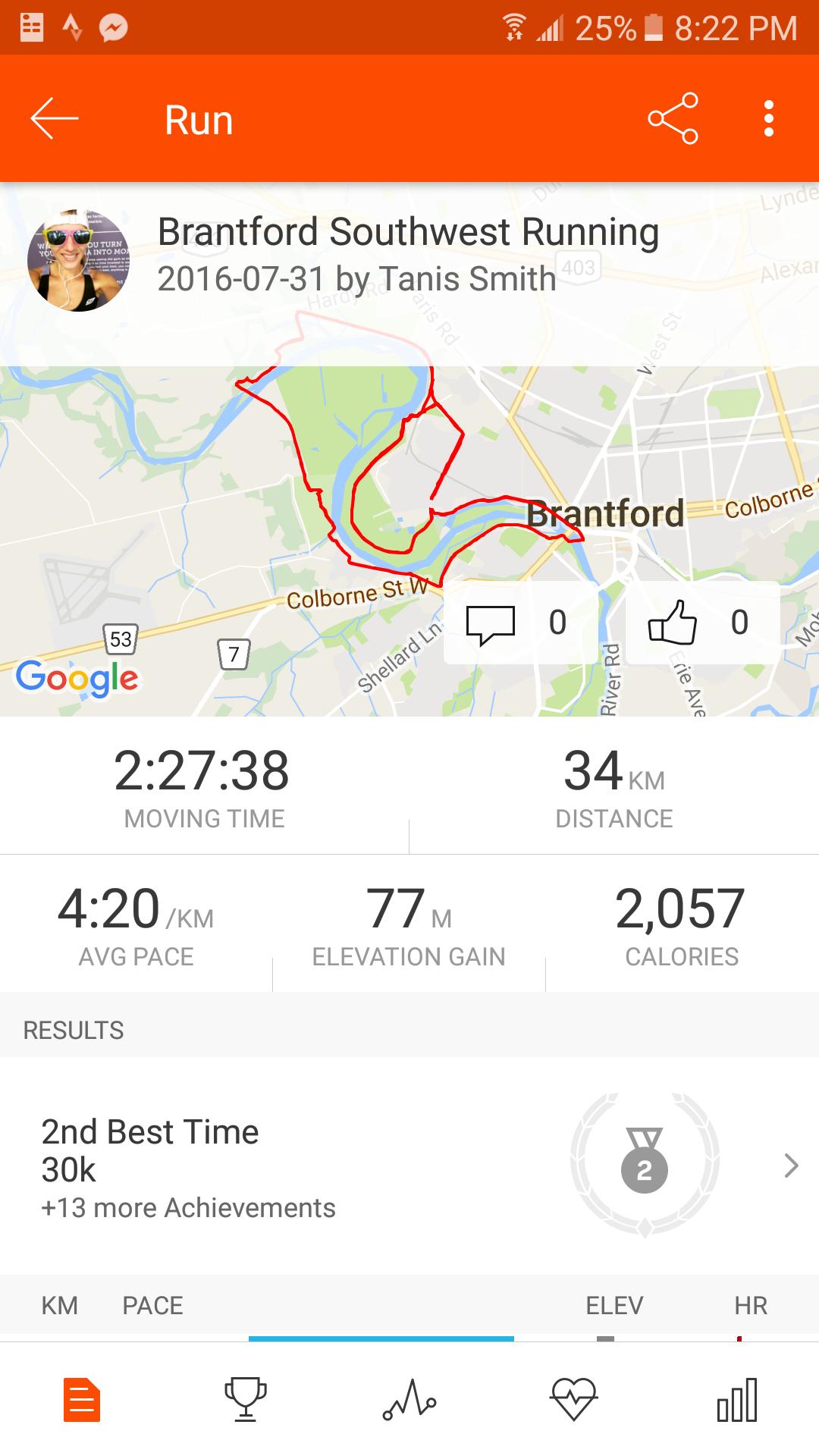The image size is (819, 1456).
Task: Share this run activity
Action: (673, 119)
